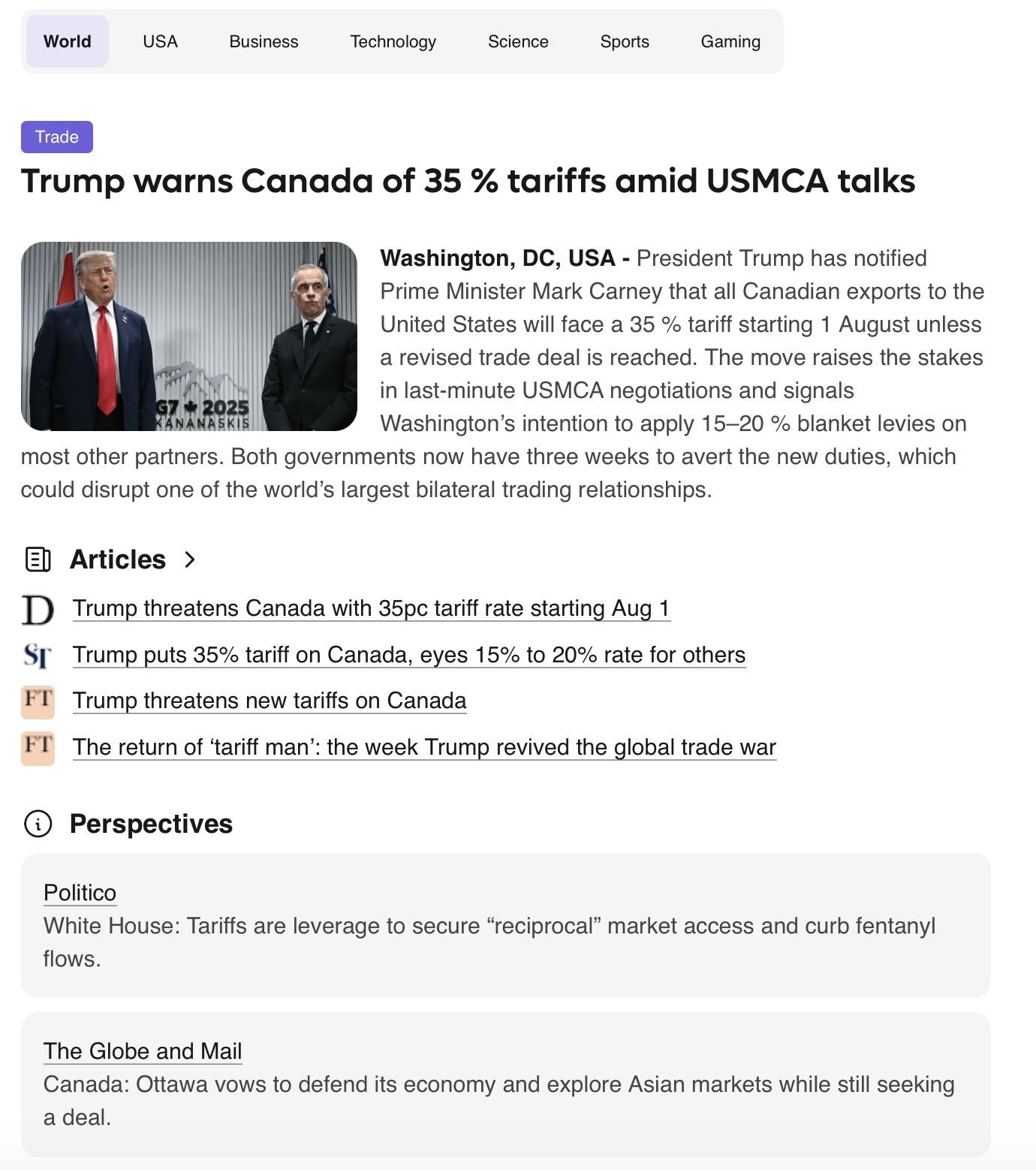Show the Sports tab
Image resolution: width=1036 pixels, height=1170 pixels.
point(625,41)
